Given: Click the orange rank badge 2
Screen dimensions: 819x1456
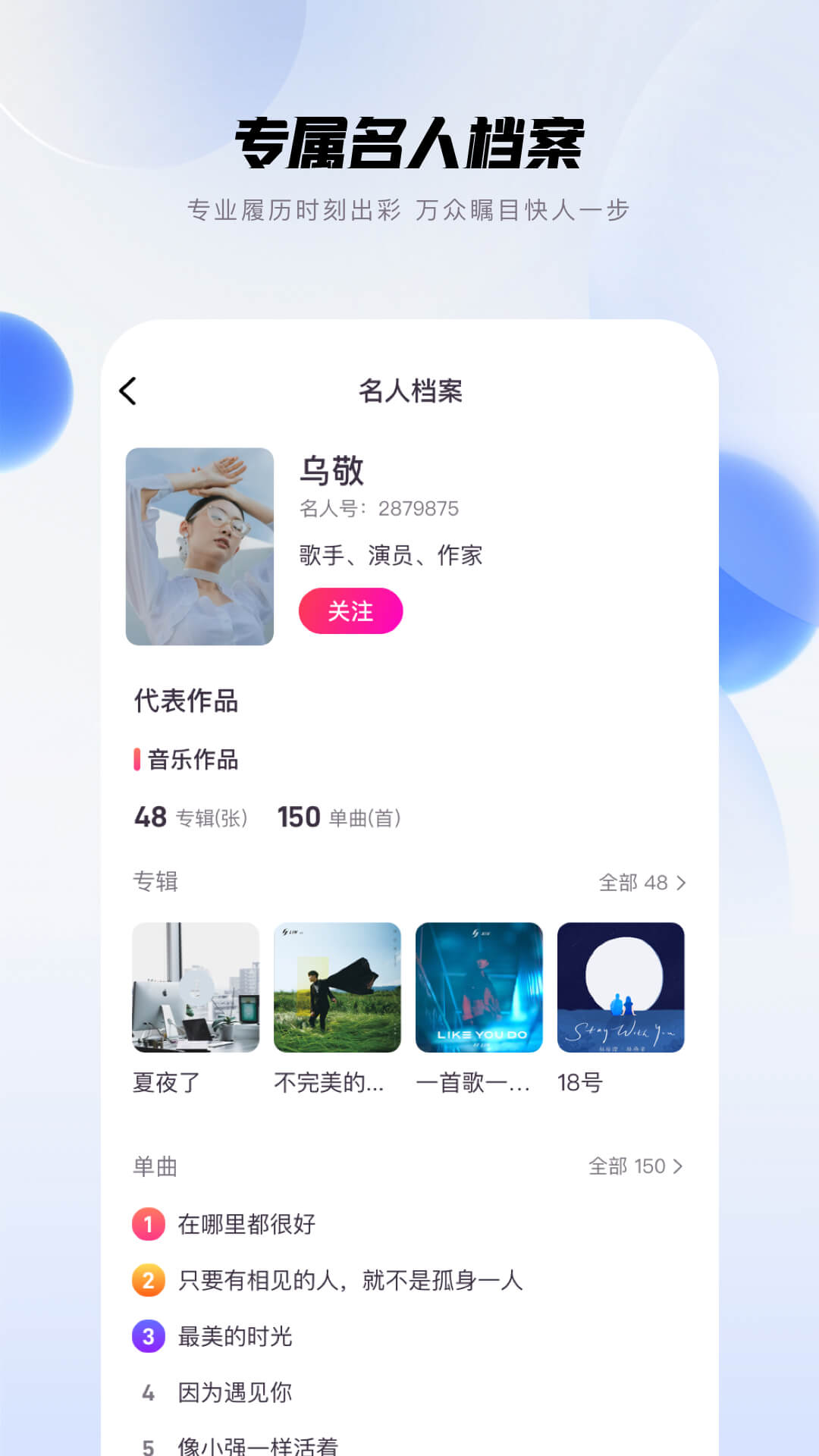Looking at the screenshot, I should [x=146, y=1280].
